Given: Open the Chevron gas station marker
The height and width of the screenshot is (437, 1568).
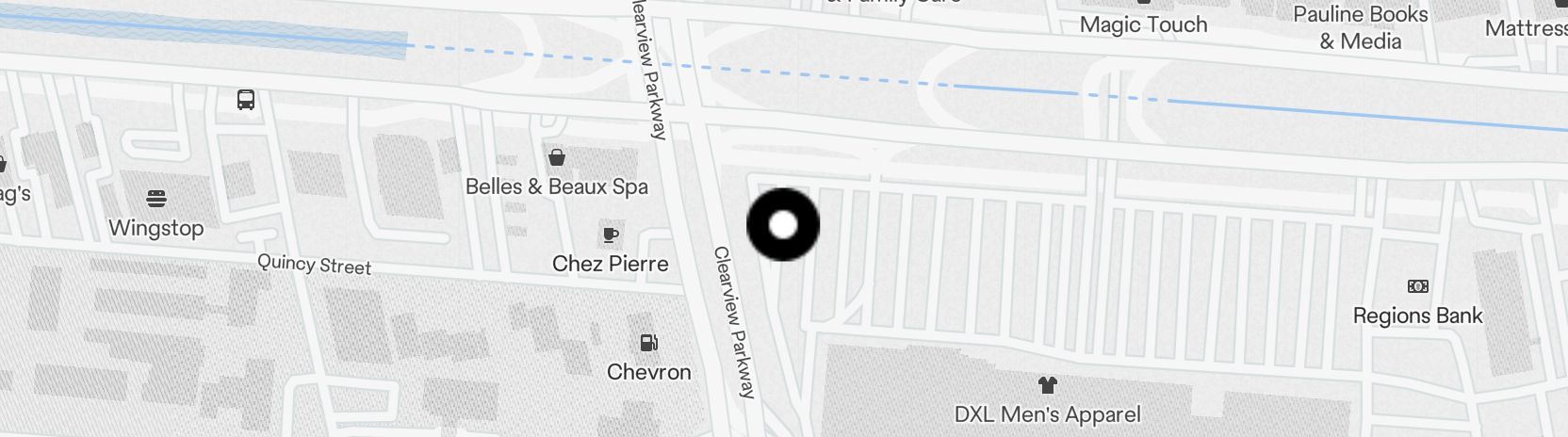Looking at the screenshot, I should click(649, 343).
